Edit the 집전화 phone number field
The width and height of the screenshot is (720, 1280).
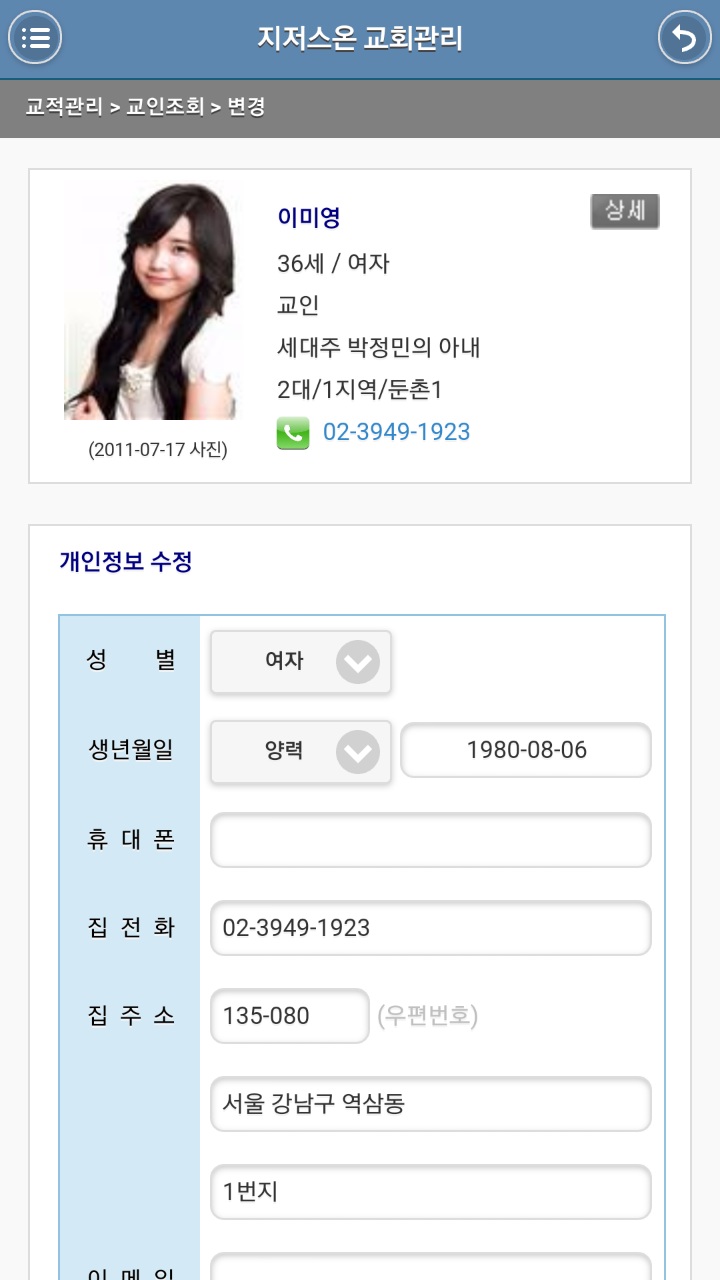pyautogui.click(x=431, y=928)
